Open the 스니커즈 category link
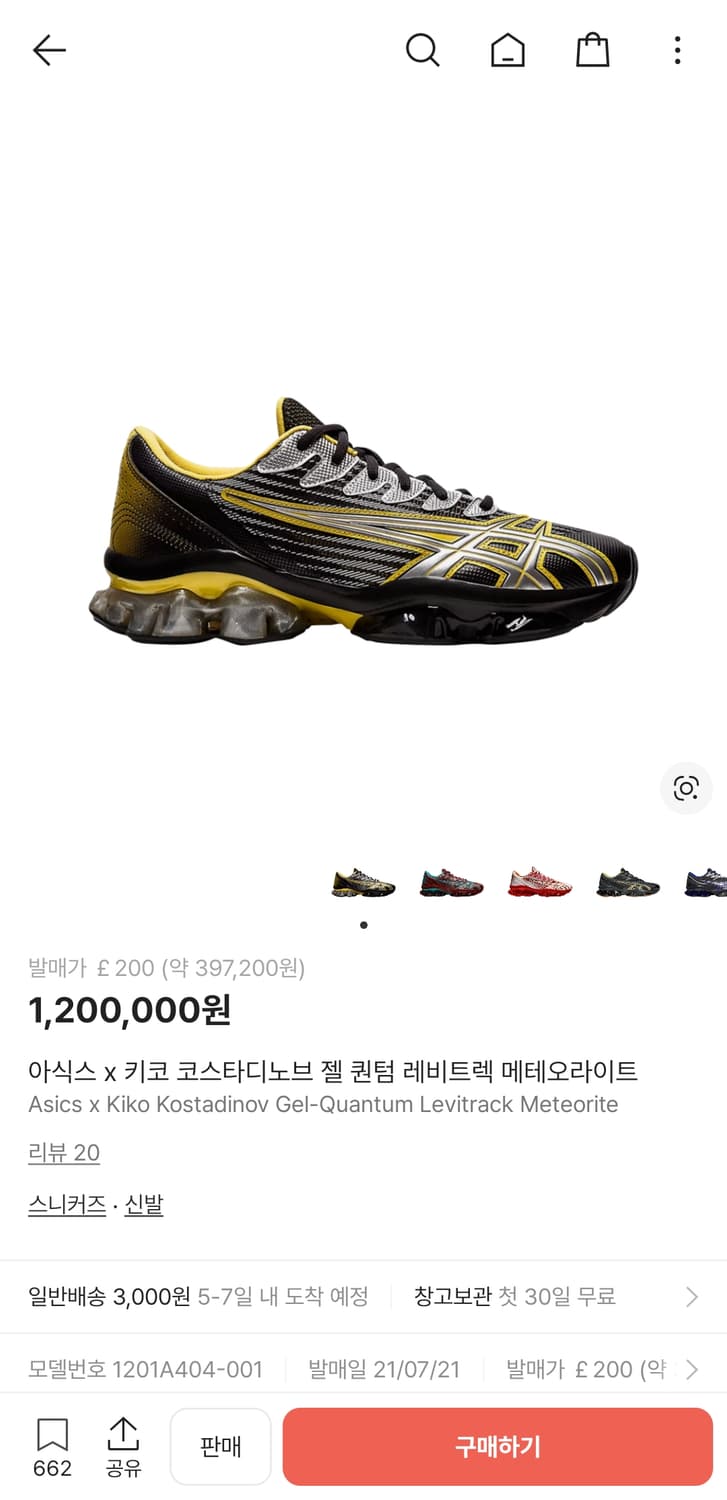Screen dimensions: 727x1500 click(x=66, y=1204)
